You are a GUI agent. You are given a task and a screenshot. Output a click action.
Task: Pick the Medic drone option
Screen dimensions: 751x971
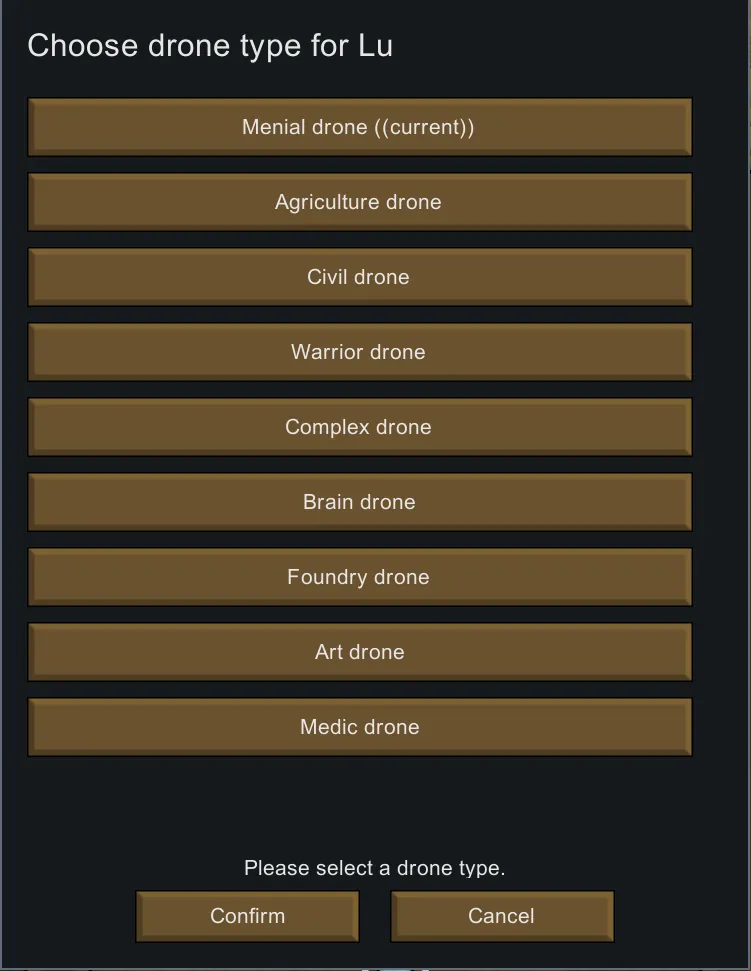click(x=359, y=727)
